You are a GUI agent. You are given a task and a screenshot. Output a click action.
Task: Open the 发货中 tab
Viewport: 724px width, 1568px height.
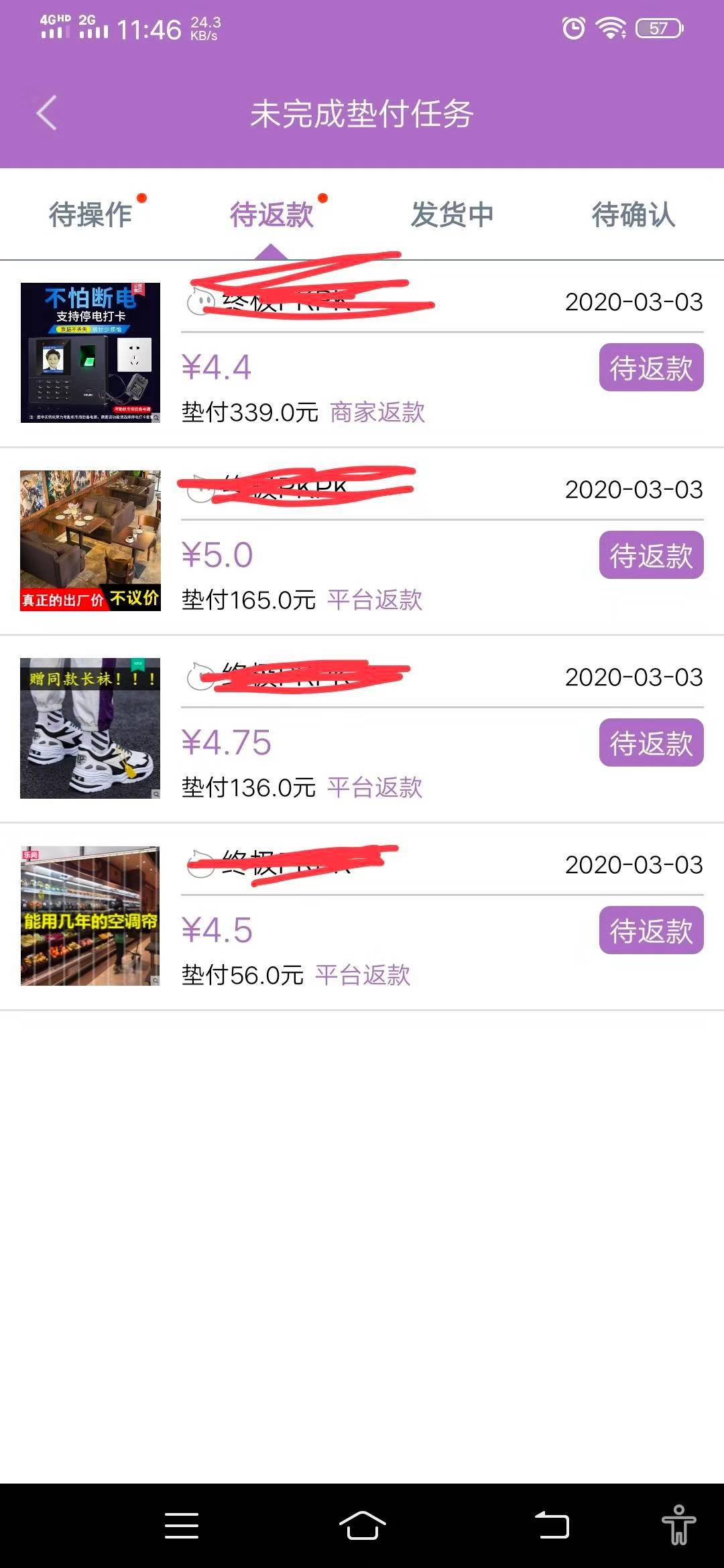[x=452, y=214]
